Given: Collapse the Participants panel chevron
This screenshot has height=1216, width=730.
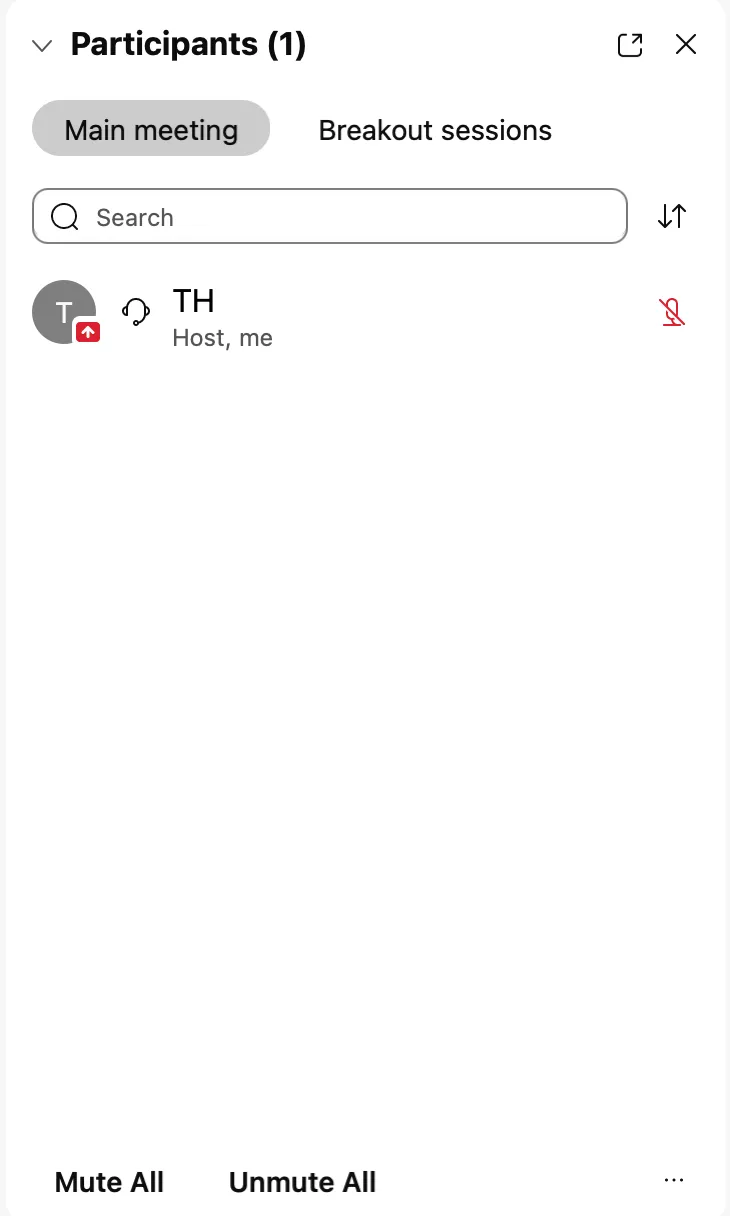Looking at the screenshot, I should [42, 46].
